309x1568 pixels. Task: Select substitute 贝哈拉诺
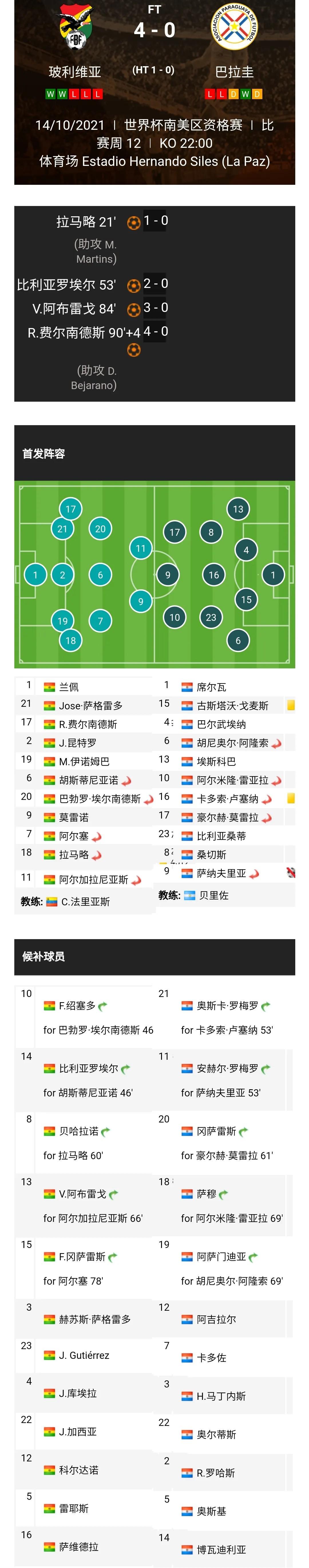[78, 1132]
